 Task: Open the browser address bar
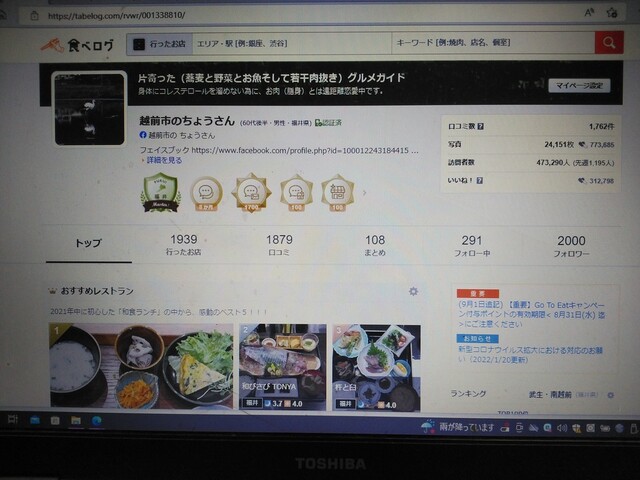point(300,16)
